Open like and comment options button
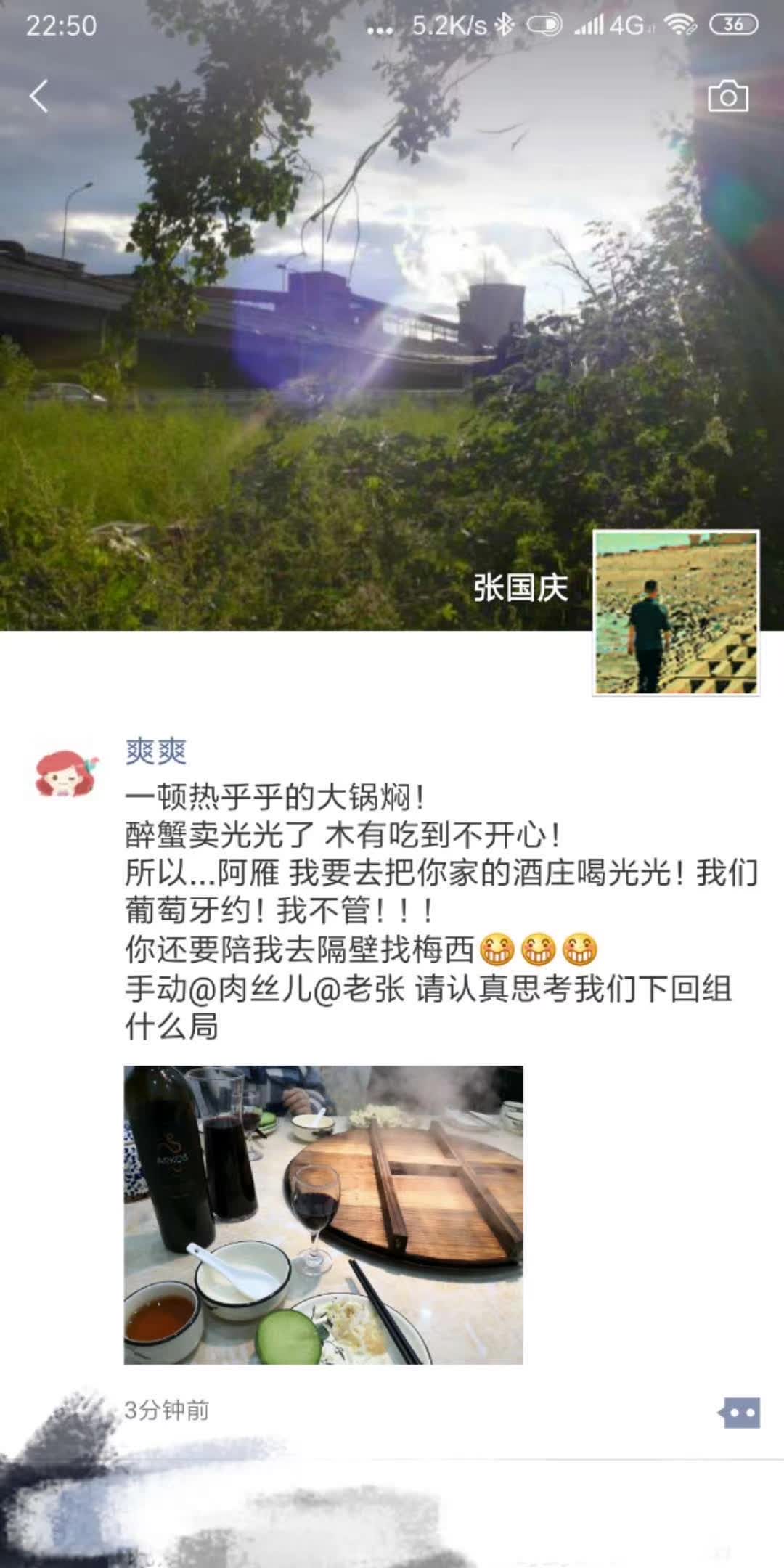Screen dimensions: 784x1568 (739, 1413)
